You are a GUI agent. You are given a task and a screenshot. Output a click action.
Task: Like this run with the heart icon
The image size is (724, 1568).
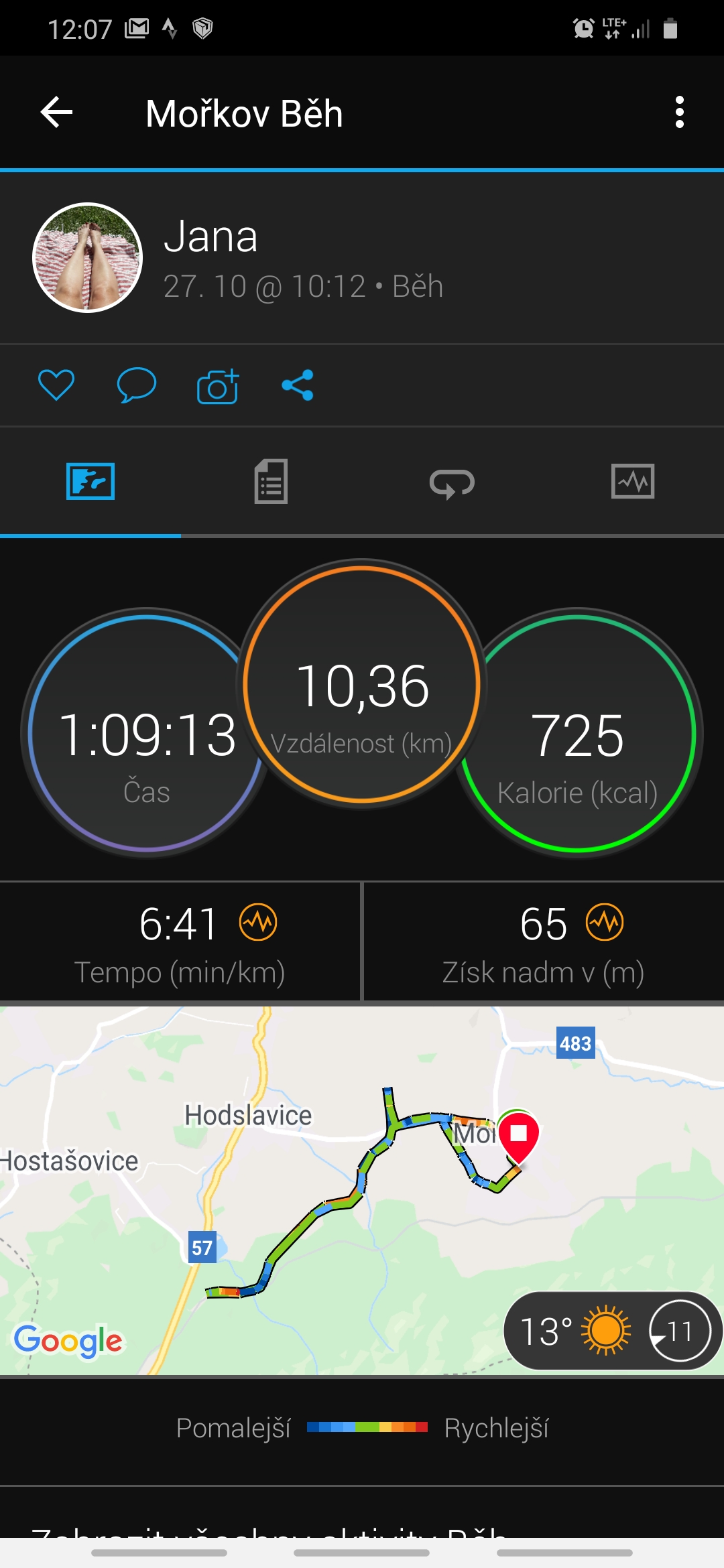pos(56,385)
